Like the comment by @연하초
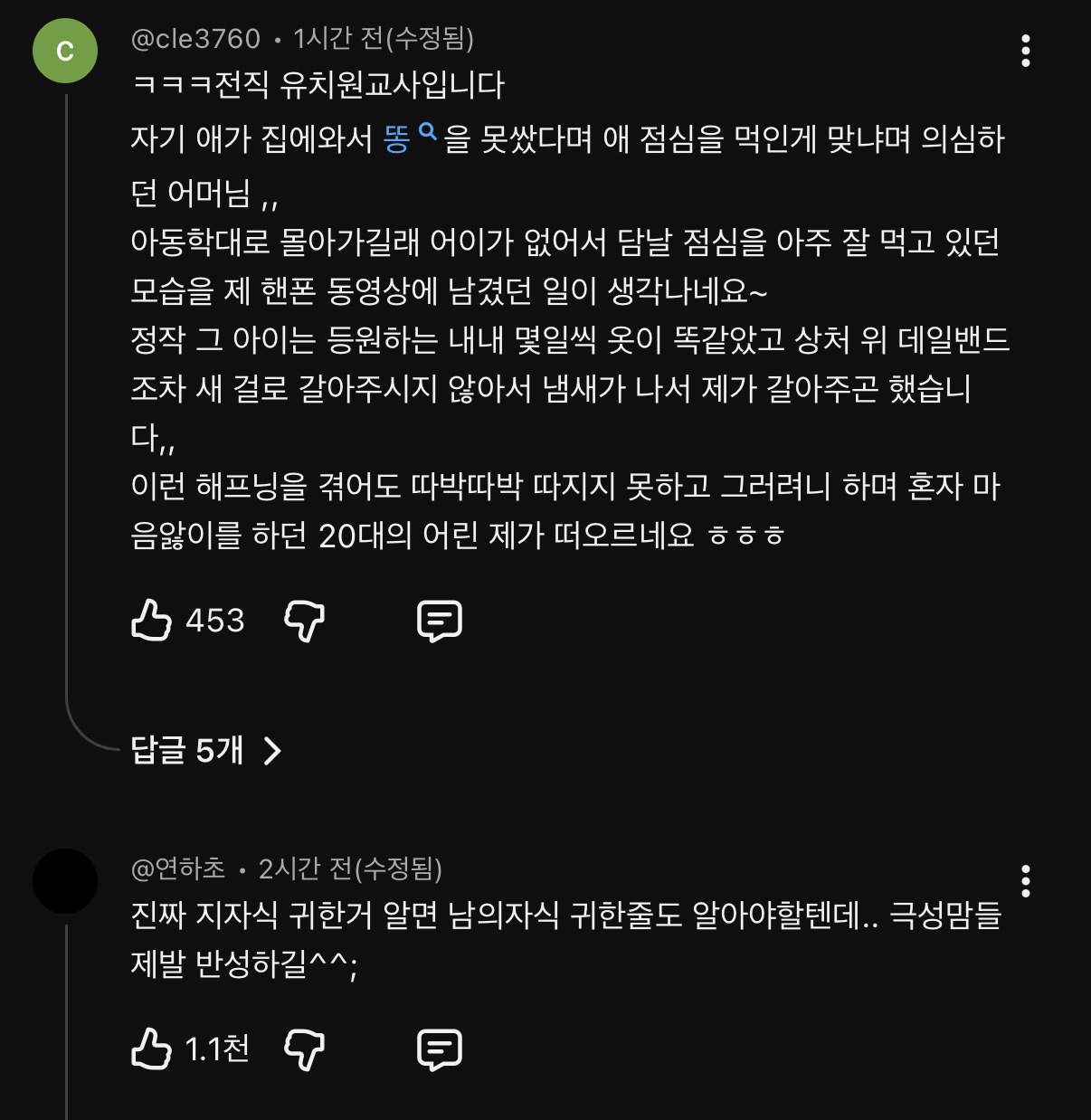This screenshot has height=1120, width=1091. (x=151, y=1049)
